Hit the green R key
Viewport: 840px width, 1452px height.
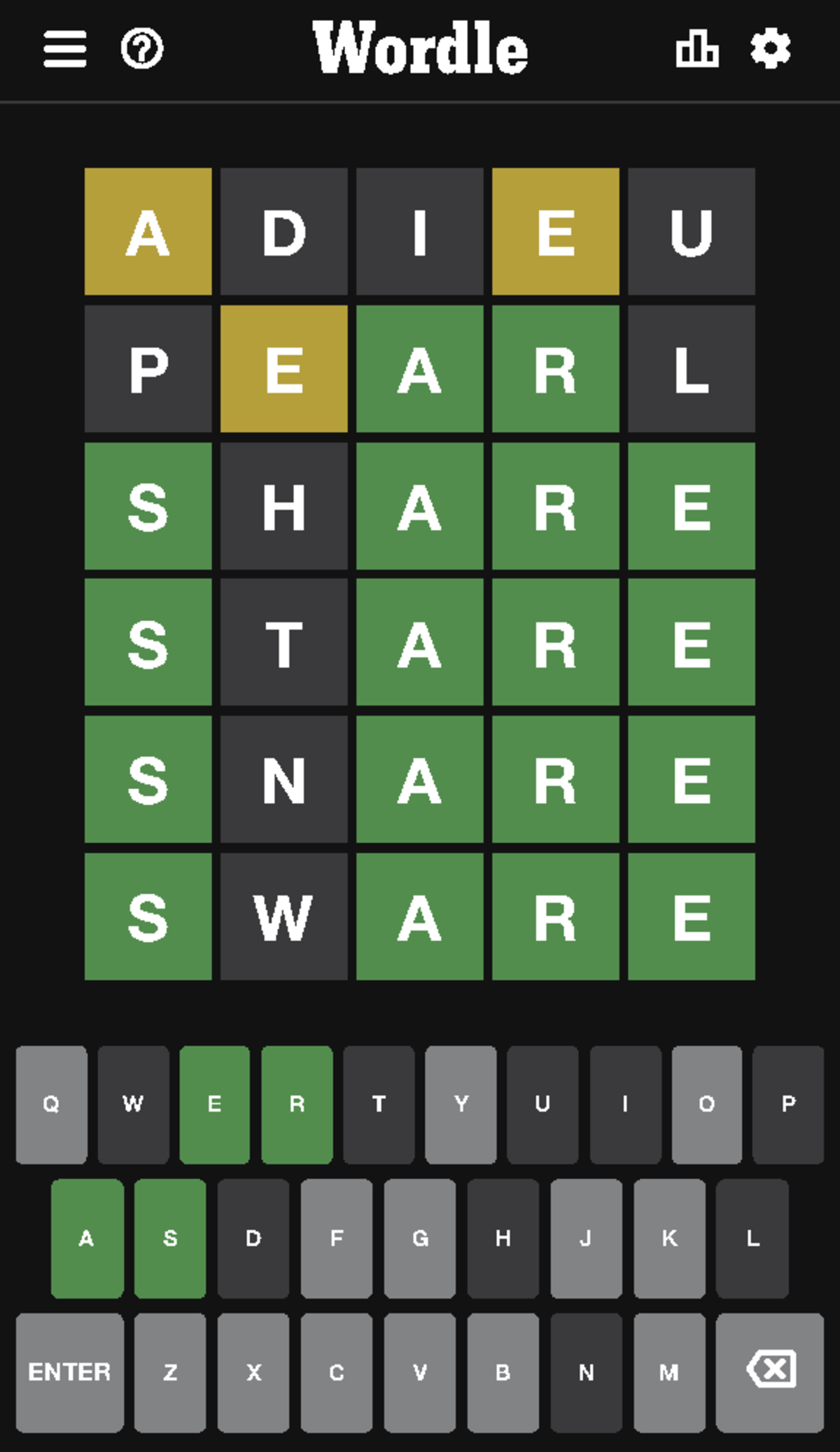[x=297, y=1104]
